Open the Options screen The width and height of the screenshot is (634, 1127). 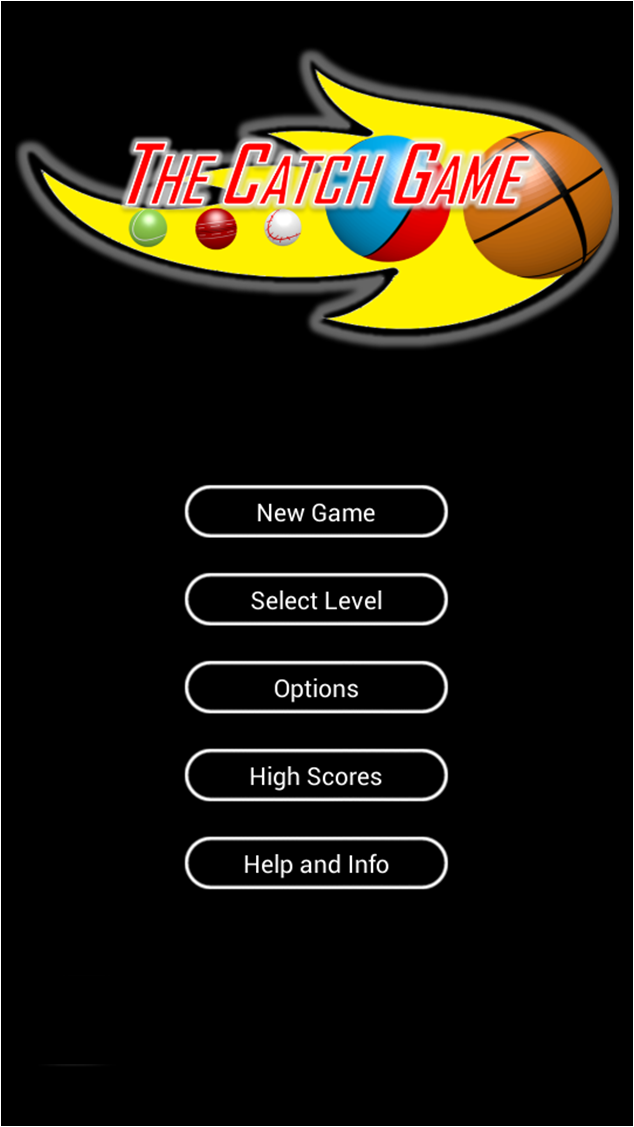pos(316,688)
